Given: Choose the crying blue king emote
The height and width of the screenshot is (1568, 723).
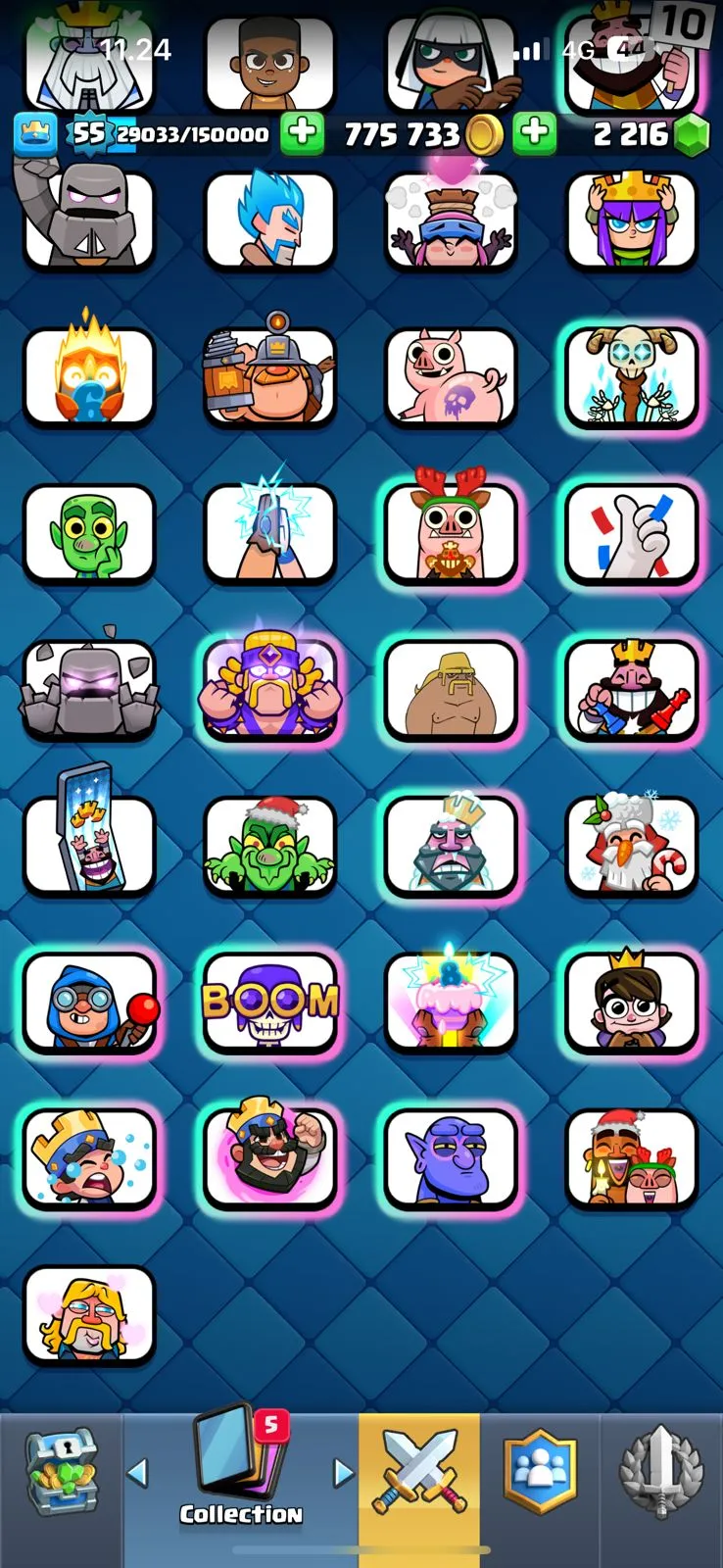Looking at the screenshot, I should 89,1160.
